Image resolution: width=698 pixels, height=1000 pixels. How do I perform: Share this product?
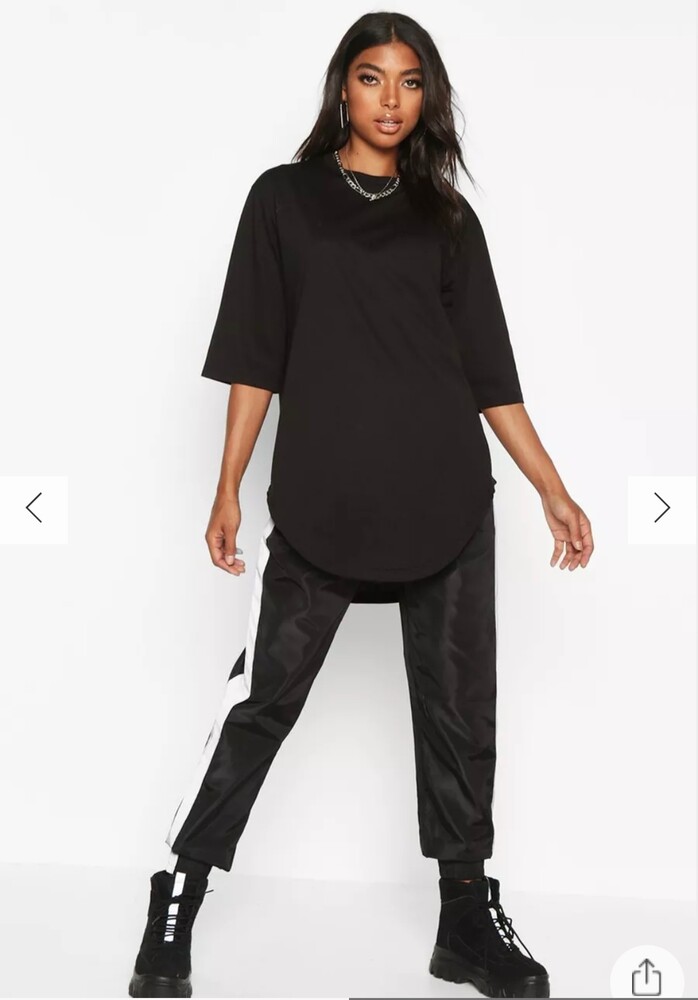(x=647, y=976)
